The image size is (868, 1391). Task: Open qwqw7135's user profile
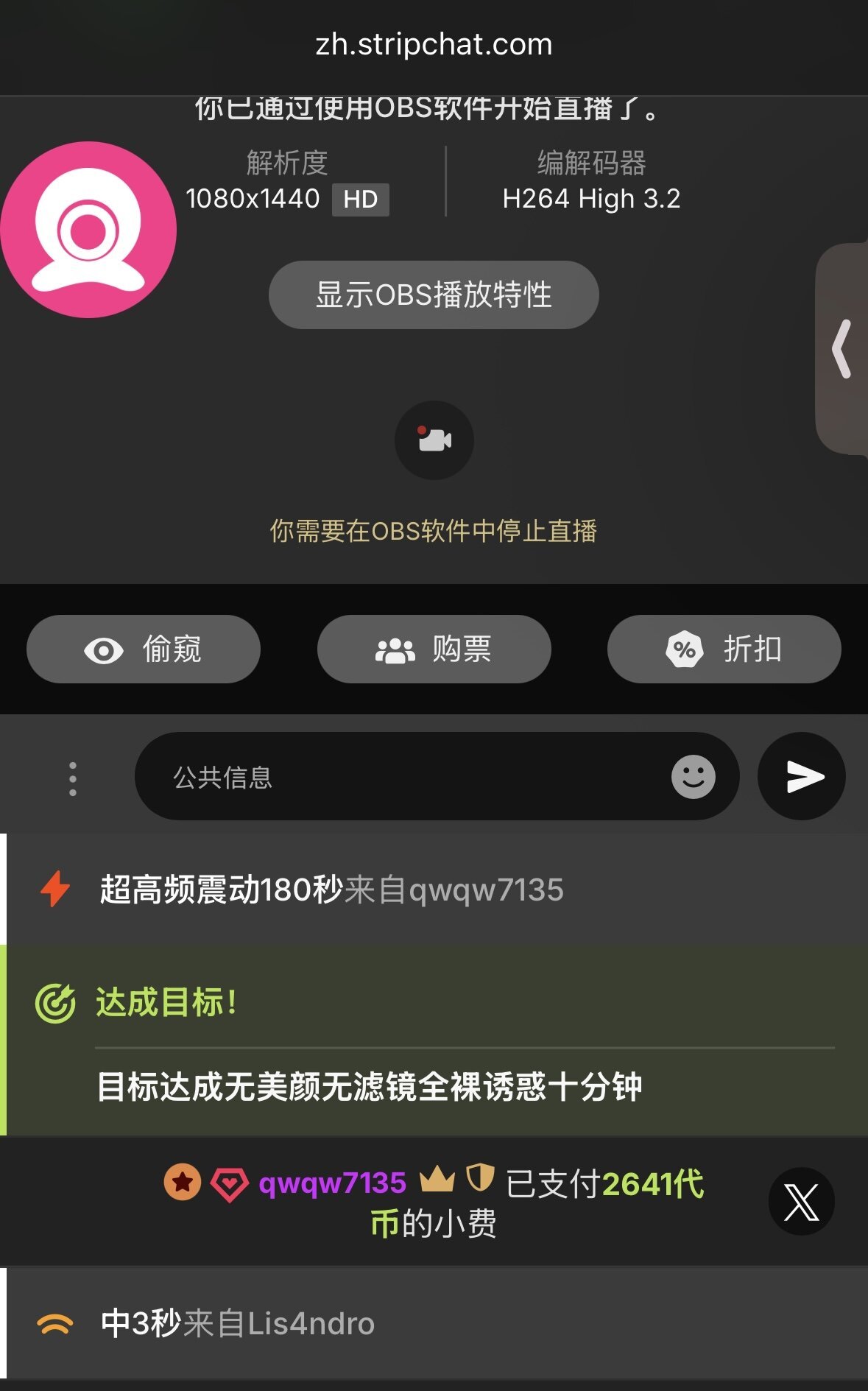pos(332,1183)
